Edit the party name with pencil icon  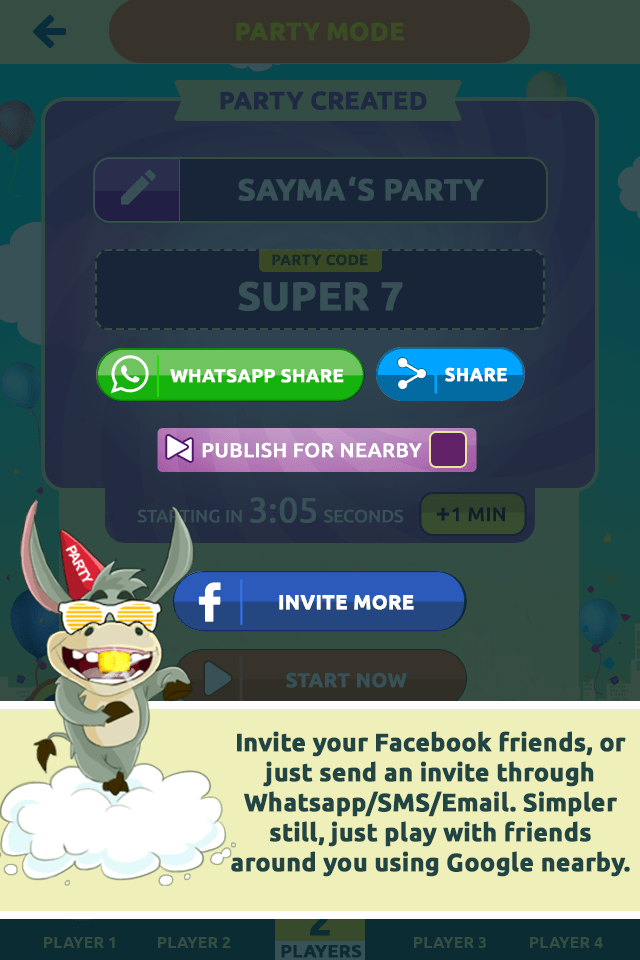138,189
